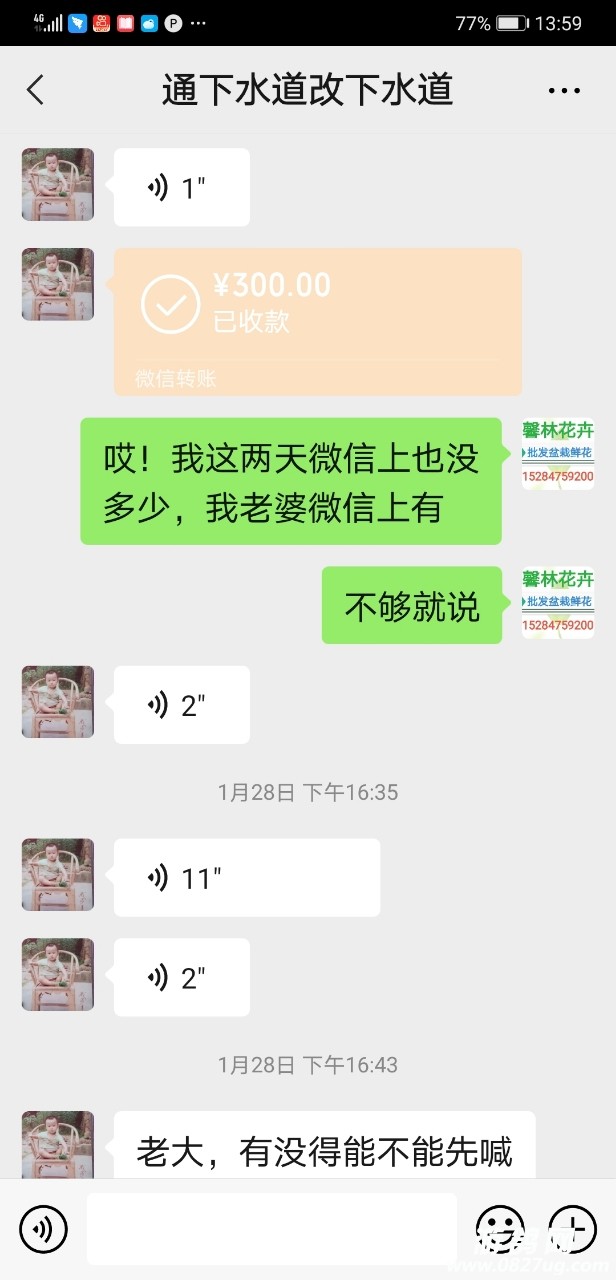Viewport: 616px width, 1280px height.
Task: Open own avatar beside 不够就说
Action: pos(557,604)
